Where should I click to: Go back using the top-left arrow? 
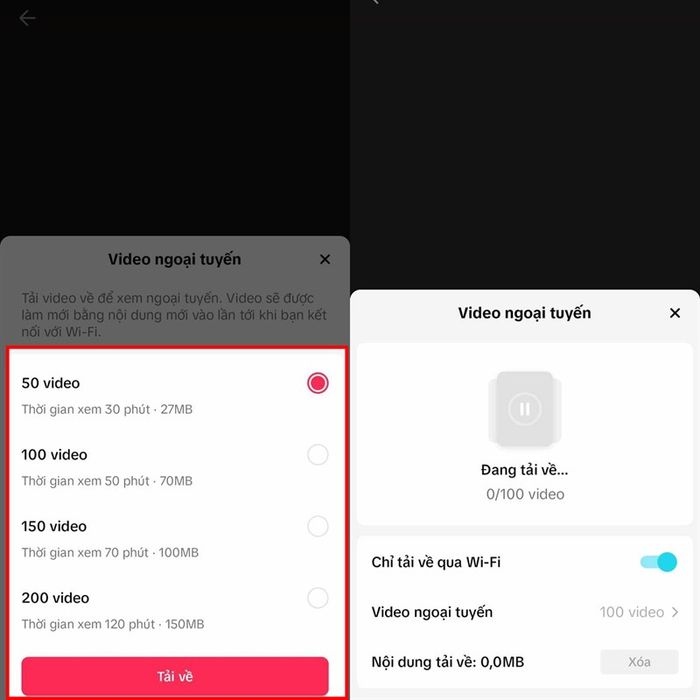click(x=27, y=18)
